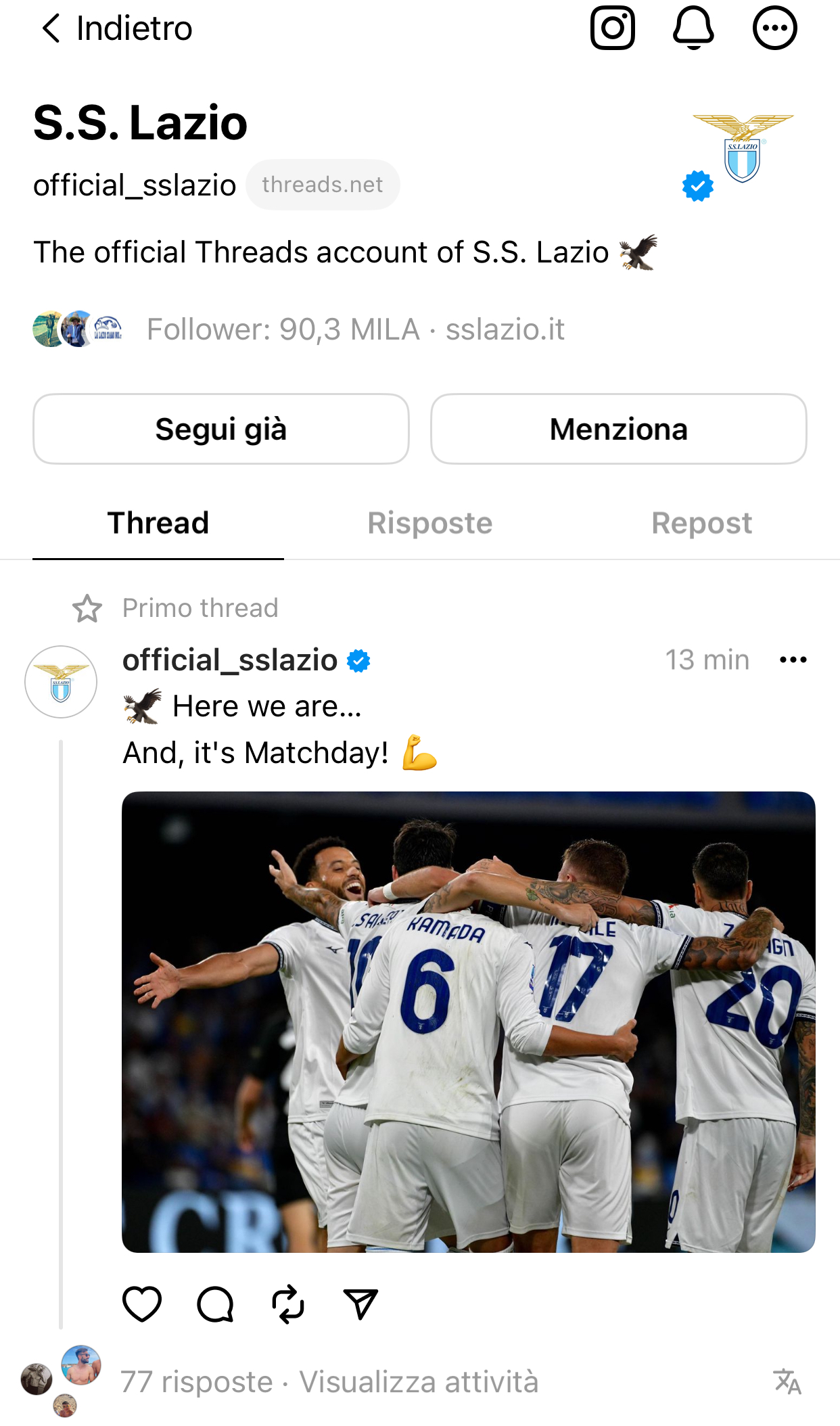Viewport: 840px width, 1426px height.
Task: Switch to the Risposte tab
Action: pos(430,523)
